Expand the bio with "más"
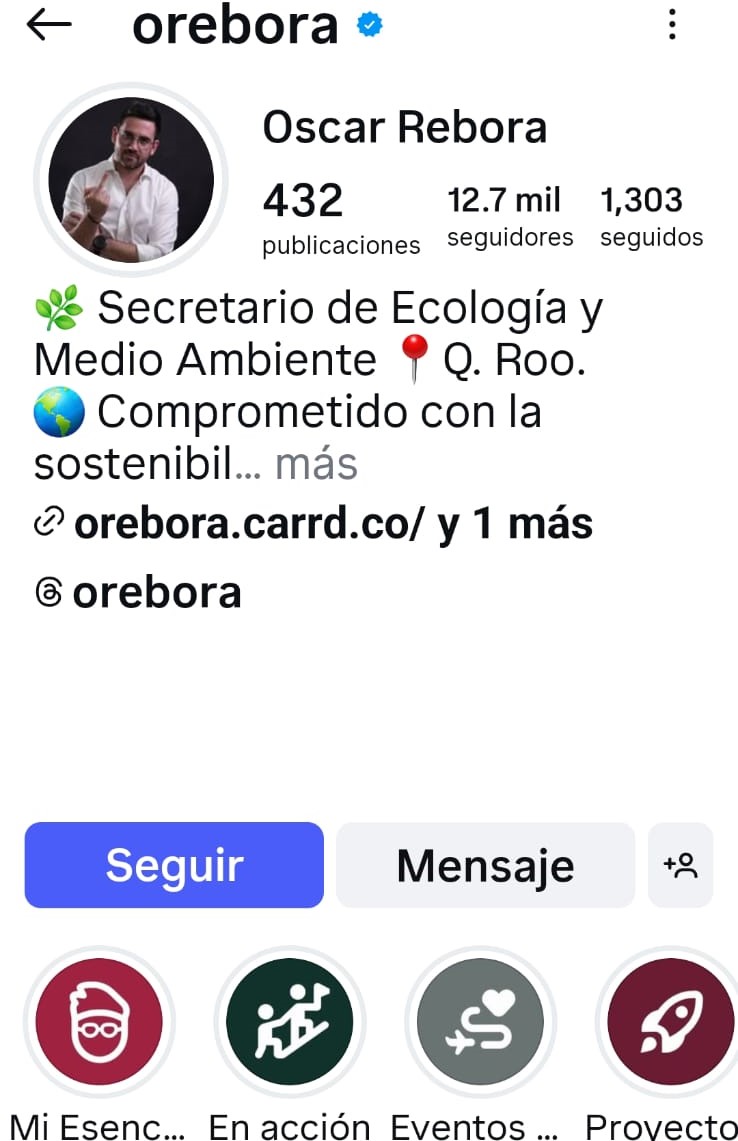Image resolution: width=738 pixels, height=1141 pixels. (316, 464)
